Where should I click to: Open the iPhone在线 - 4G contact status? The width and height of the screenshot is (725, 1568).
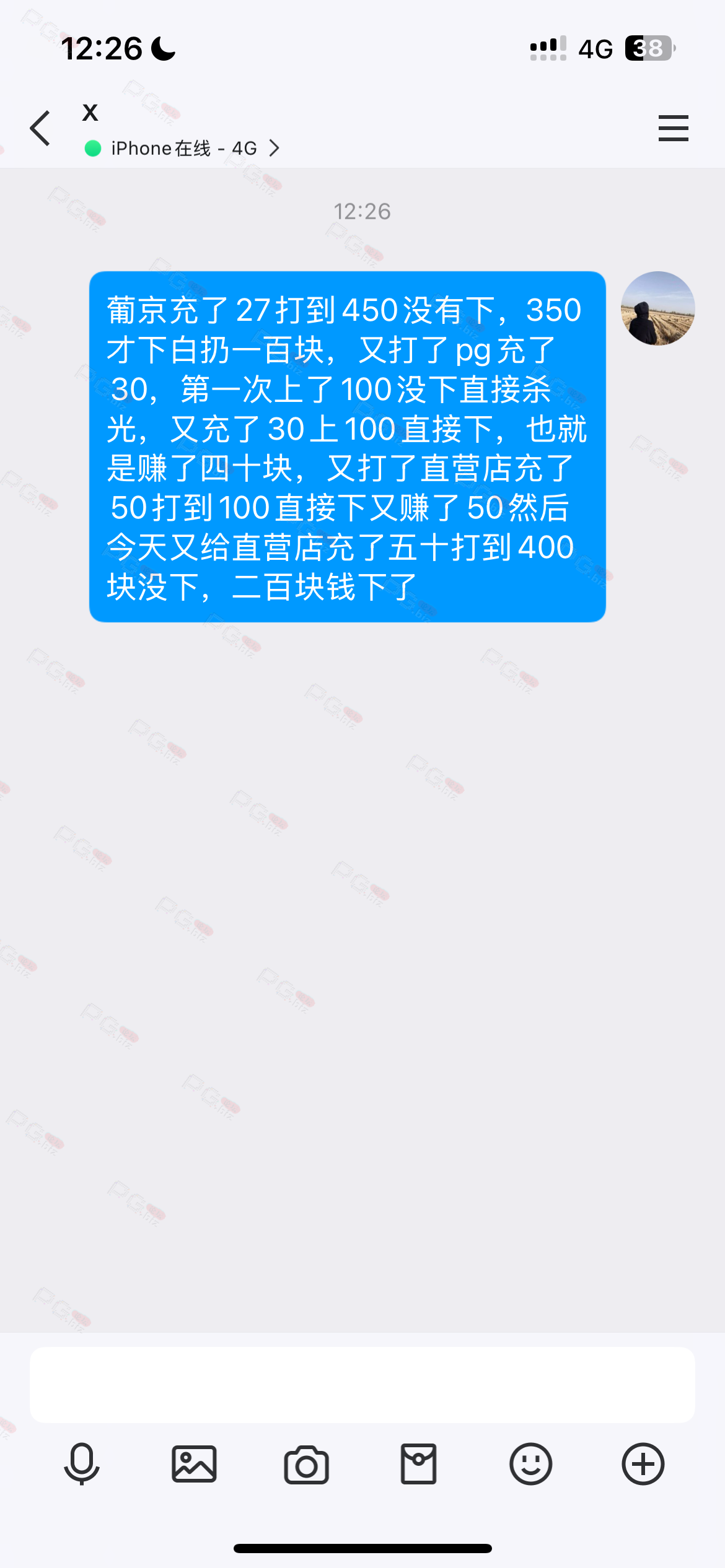pos(183,149)
